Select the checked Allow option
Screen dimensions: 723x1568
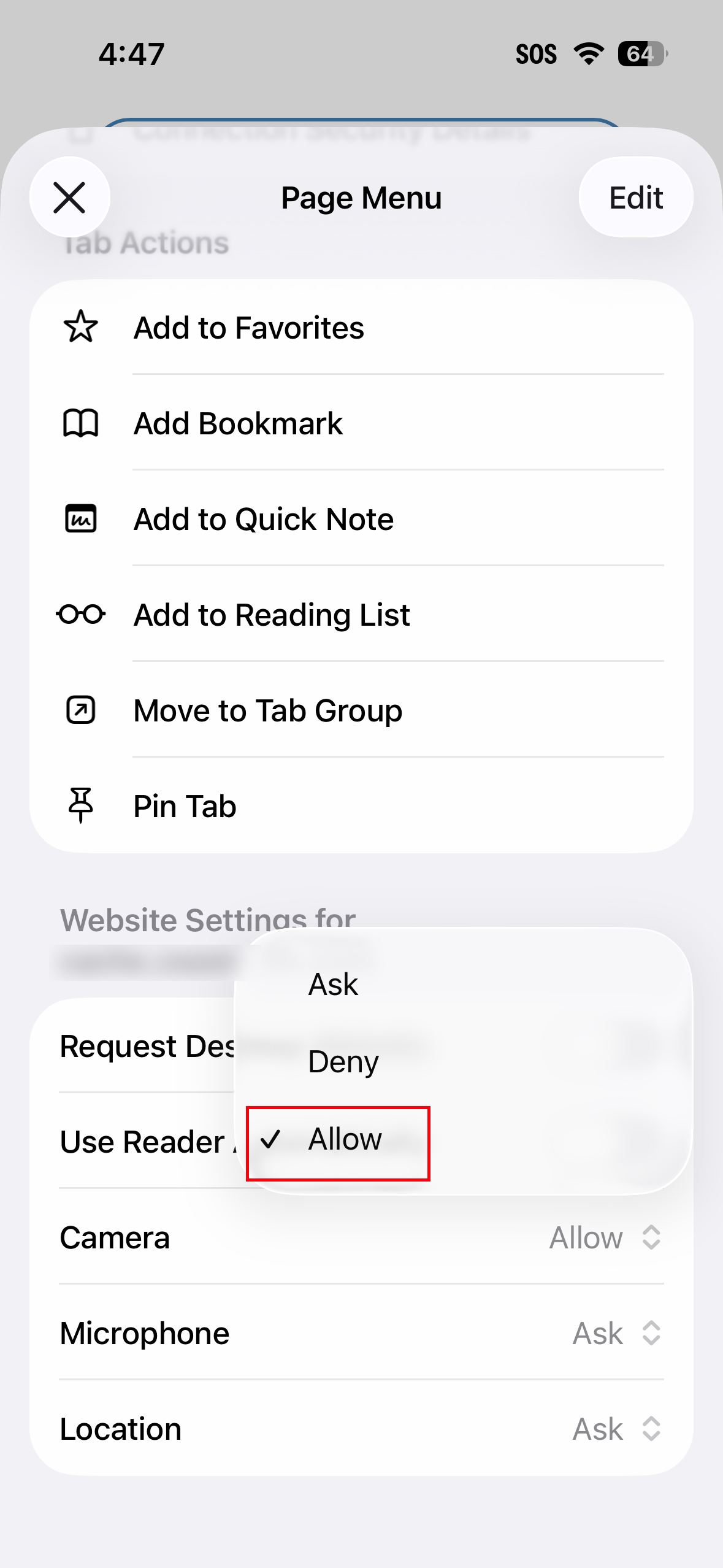pos(345,1140)
